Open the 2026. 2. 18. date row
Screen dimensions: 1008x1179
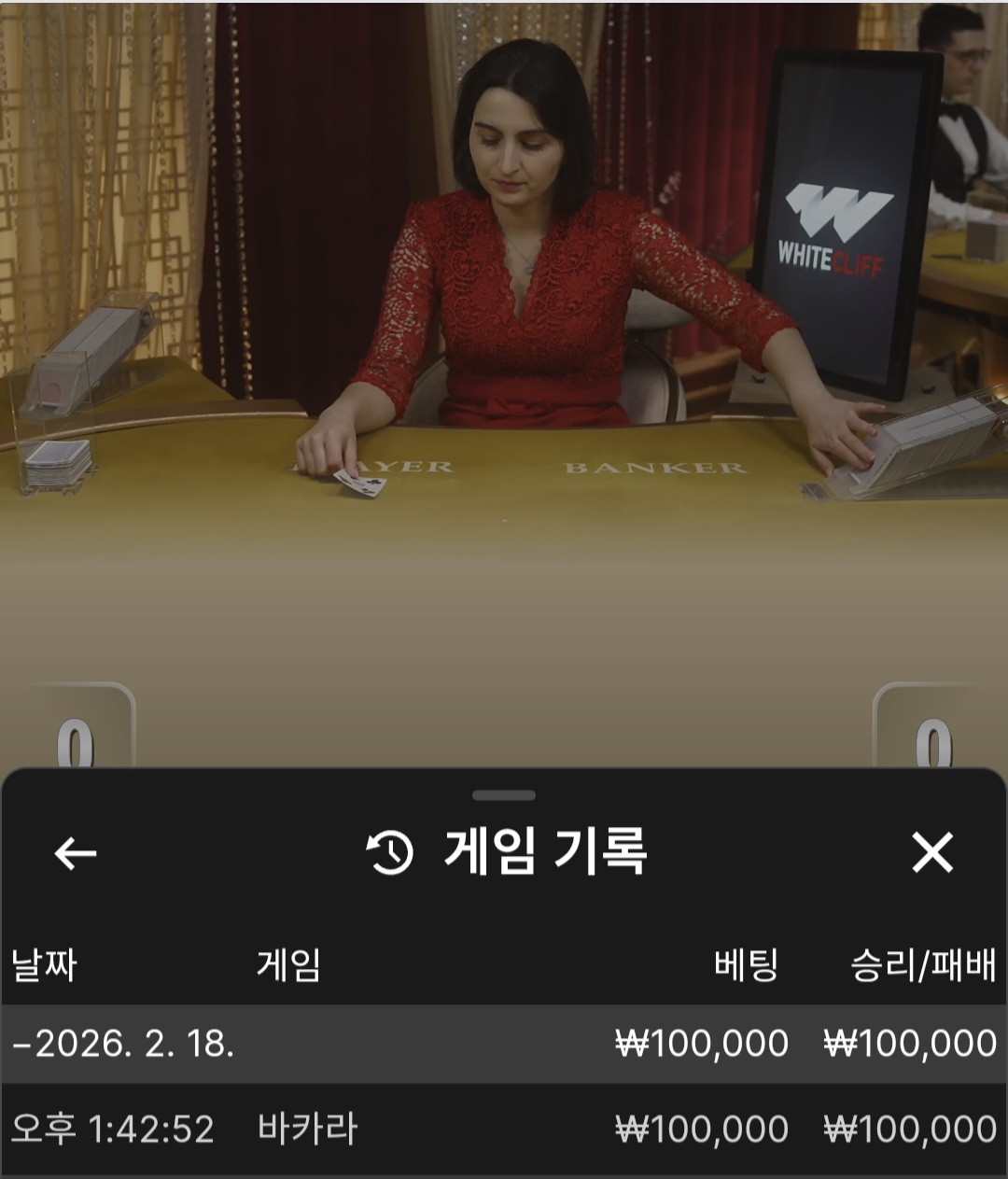pyautogui.click(x=504, y=1044)
